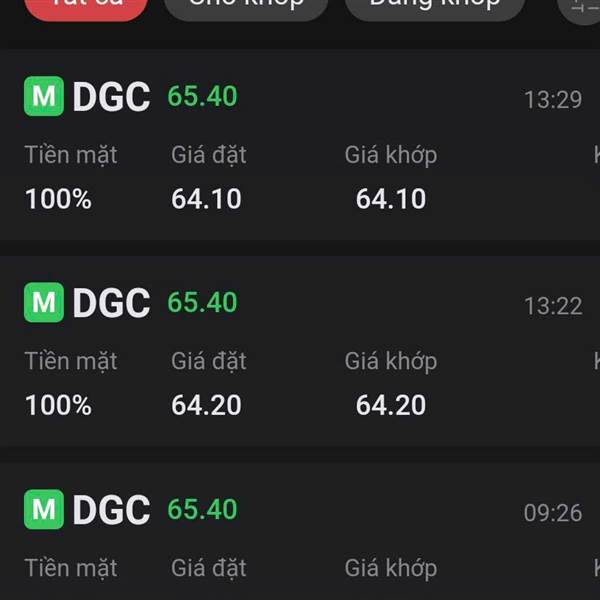
Task: Open the DGC order placed at 13:29
Action: pos(300,145)
